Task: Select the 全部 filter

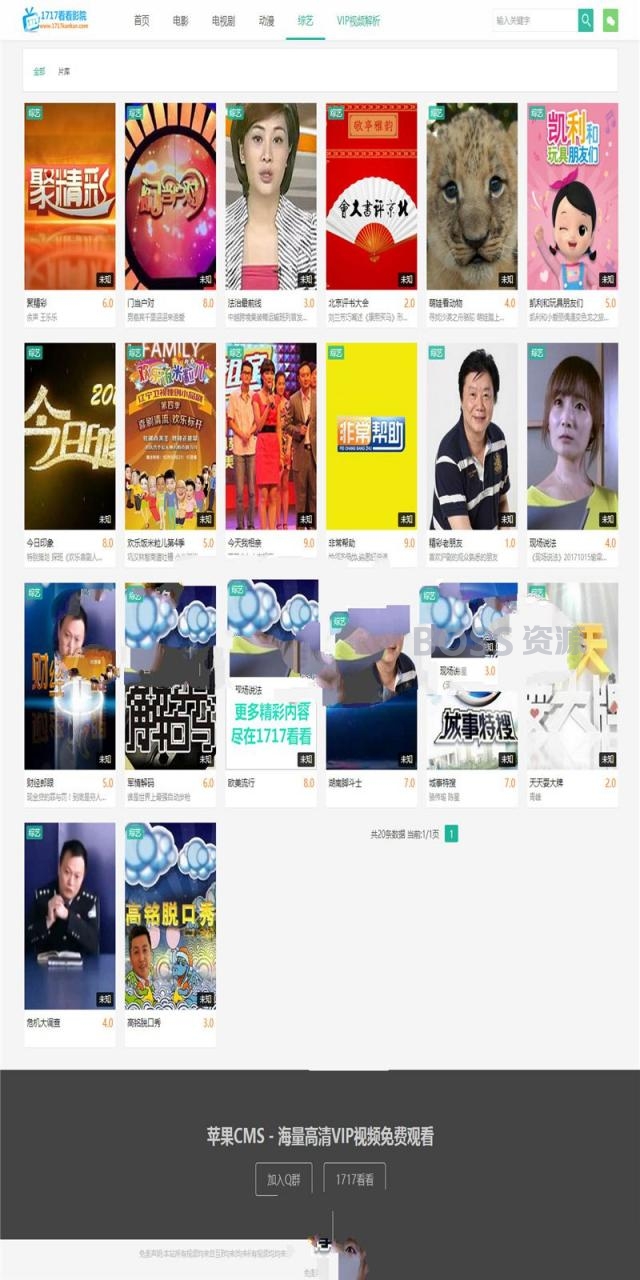Action: [x=39, y=71]
